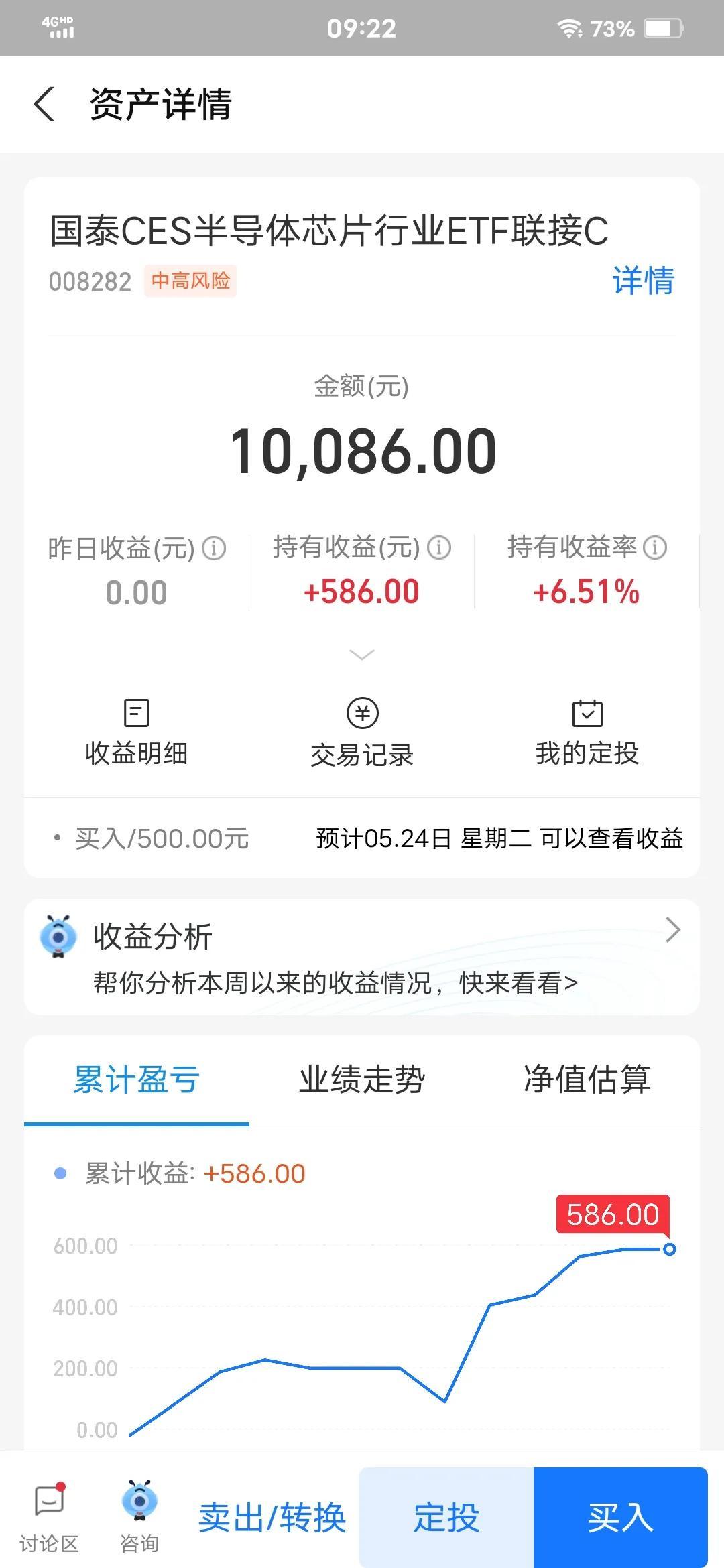Viewport: 724px width, 1568px height.
Task: Show info for 持有收益率
Action: tap(655, 547)
